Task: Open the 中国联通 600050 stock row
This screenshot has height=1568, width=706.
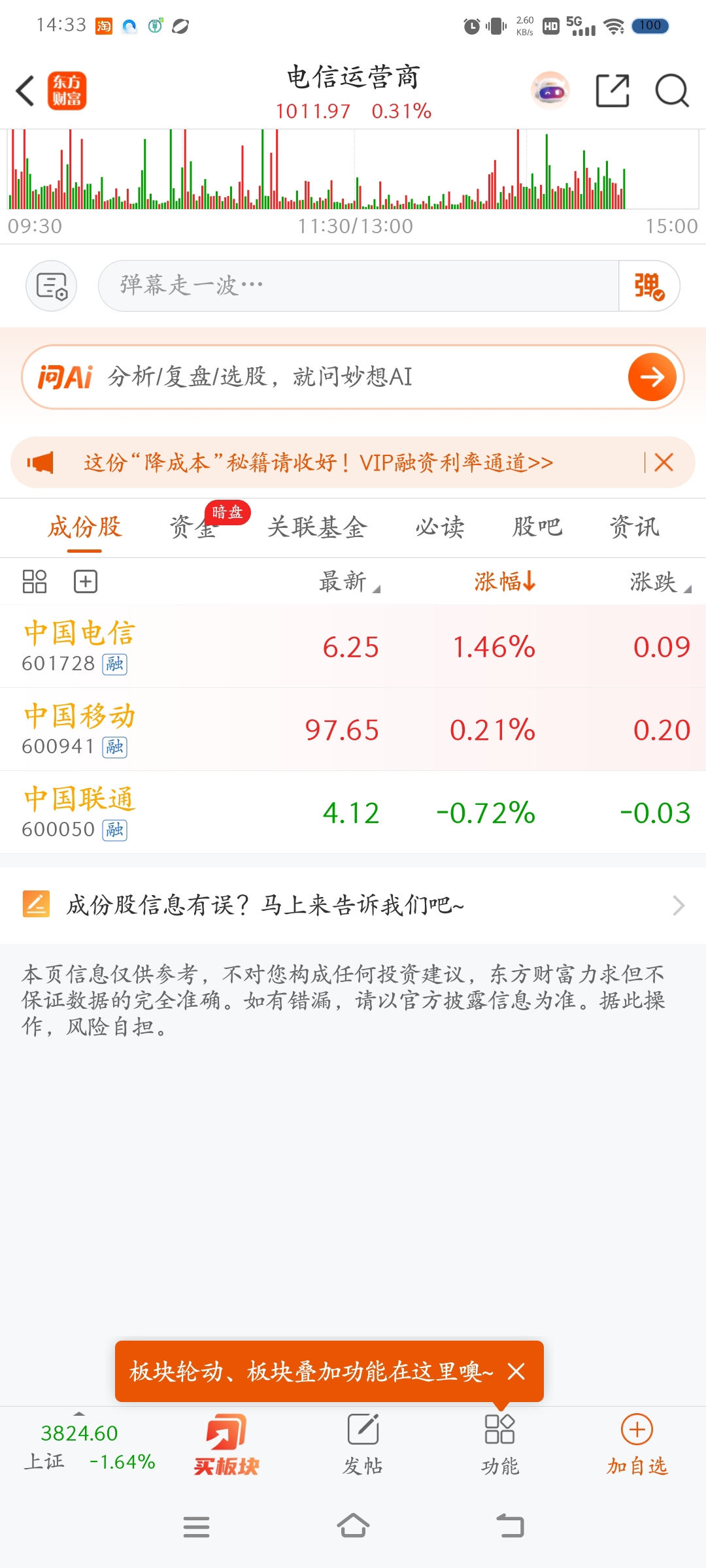Action: pyautogui.click(x=353, y=812)
